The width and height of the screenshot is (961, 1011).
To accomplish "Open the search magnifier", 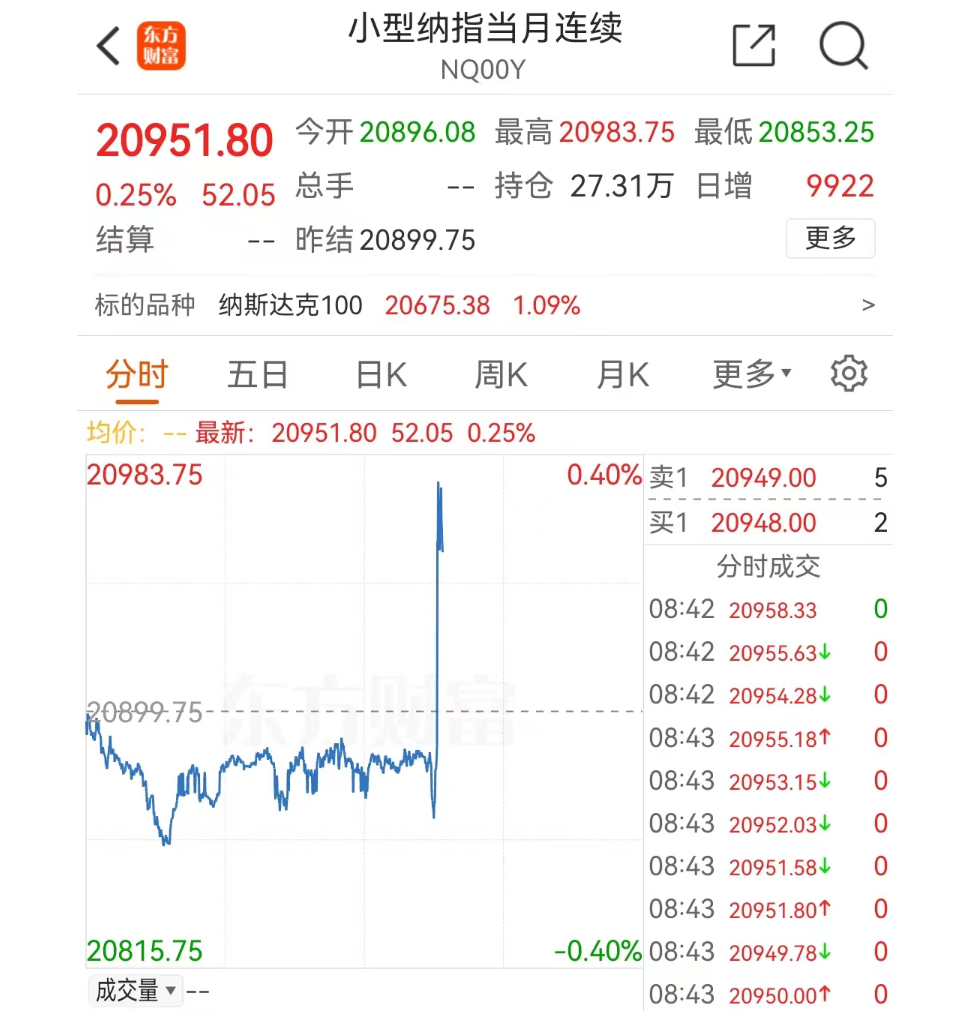I will coord(843,46).
